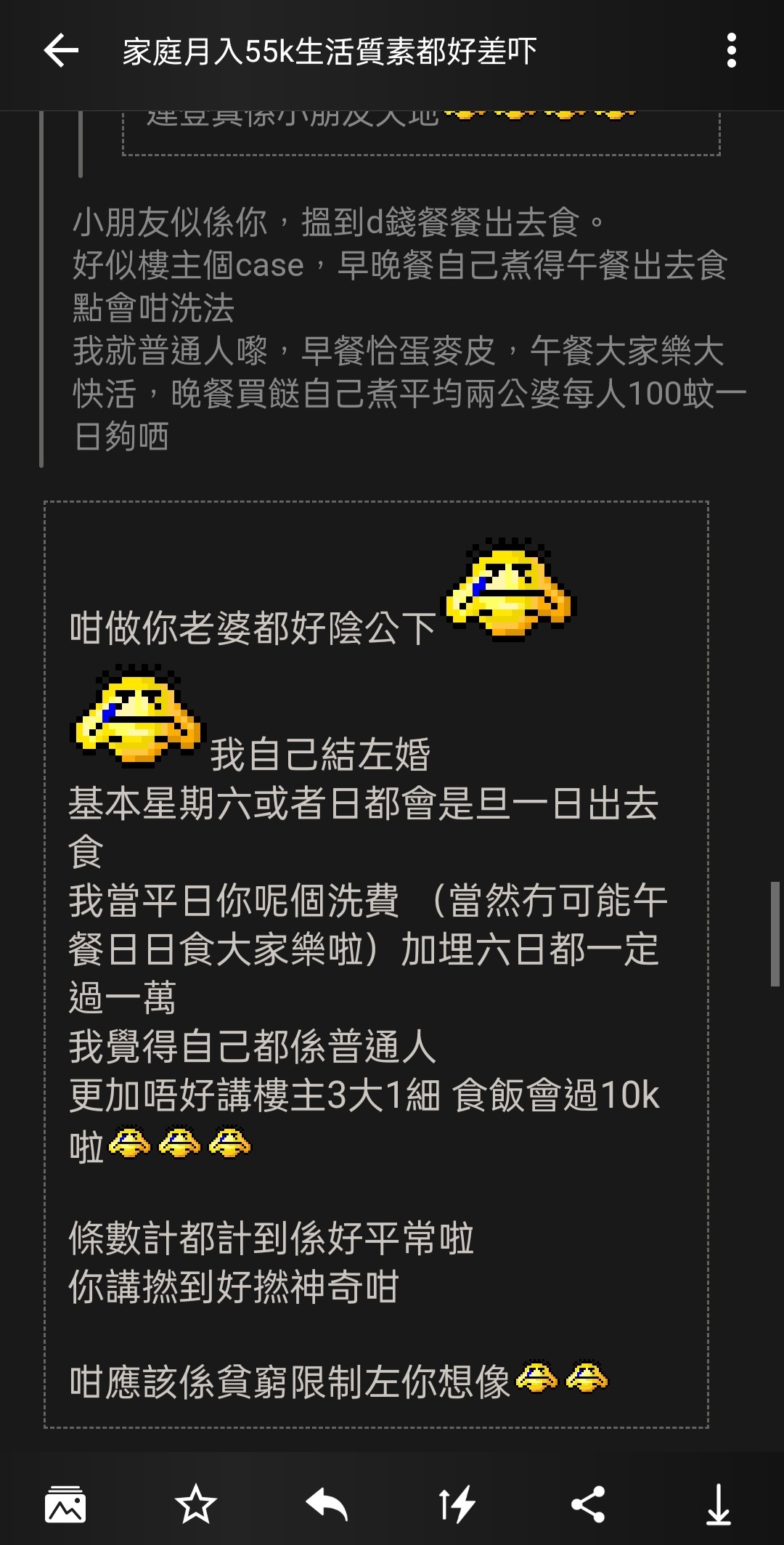Reply to the thread with the arrow icon
This screenshot has height=1545, width=784.
pyautogui.click(x=327, y=1504)
